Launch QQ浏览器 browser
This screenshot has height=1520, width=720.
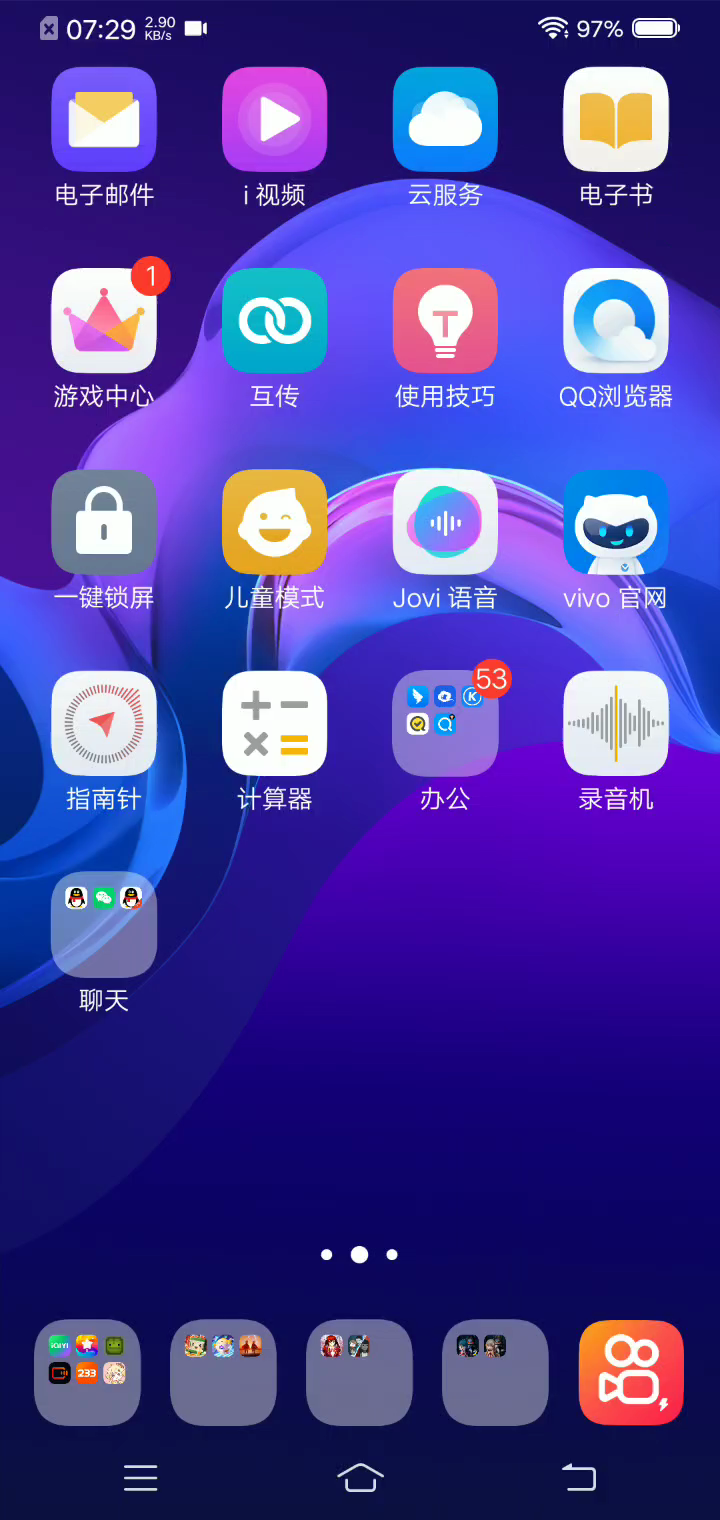coord(616,321)
